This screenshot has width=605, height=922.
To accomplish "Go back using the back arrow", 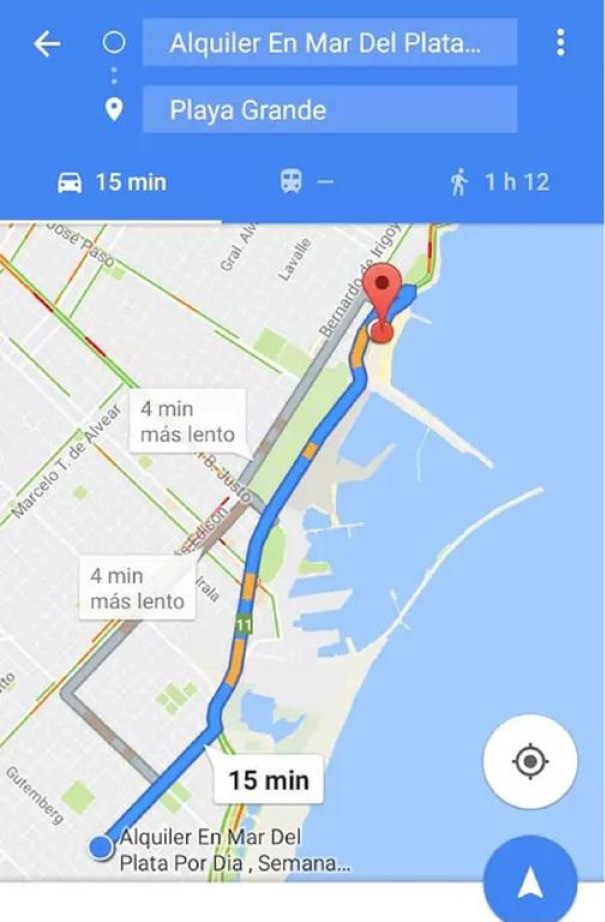I will coord(47,44).
